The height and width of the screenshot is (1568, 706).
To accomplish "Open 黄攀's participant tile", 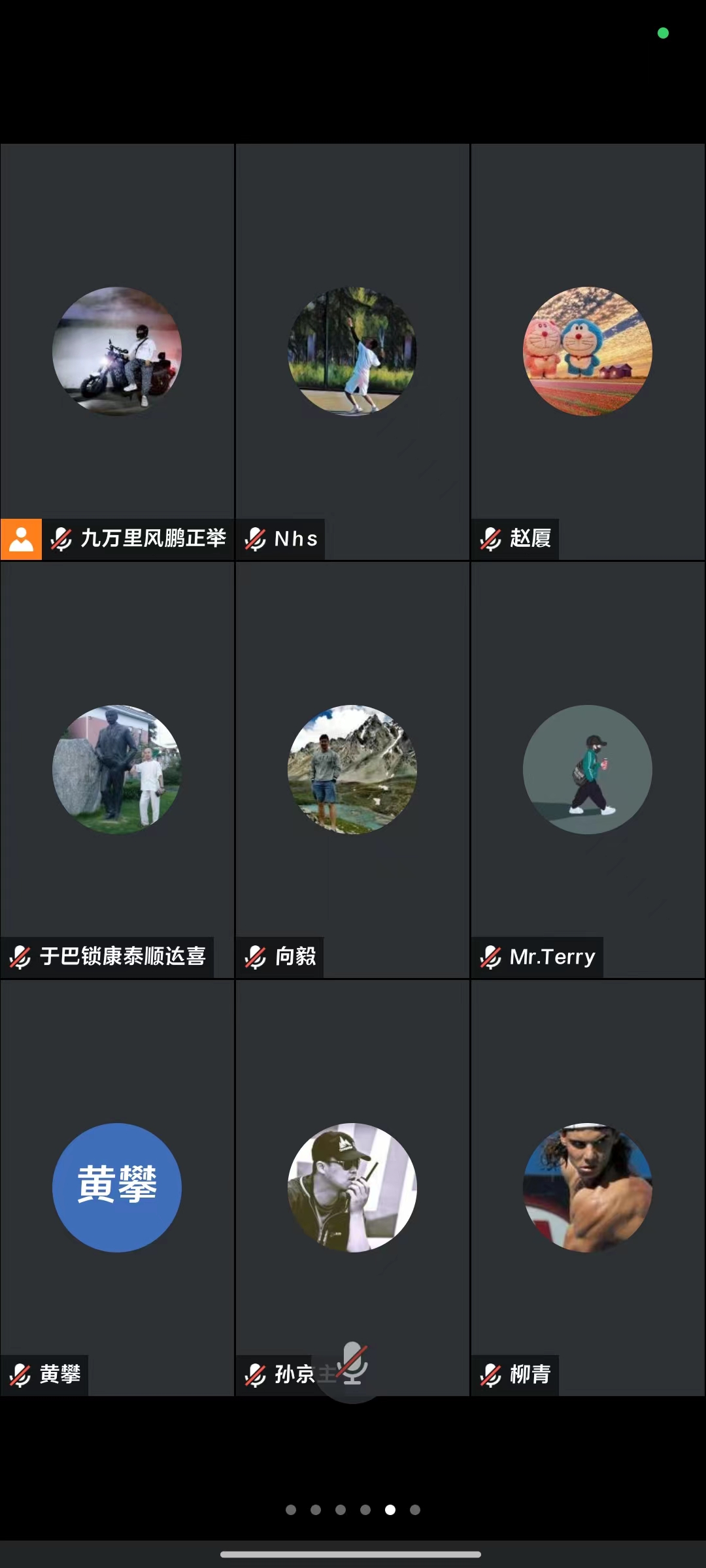I will [x=117, y=1187].
